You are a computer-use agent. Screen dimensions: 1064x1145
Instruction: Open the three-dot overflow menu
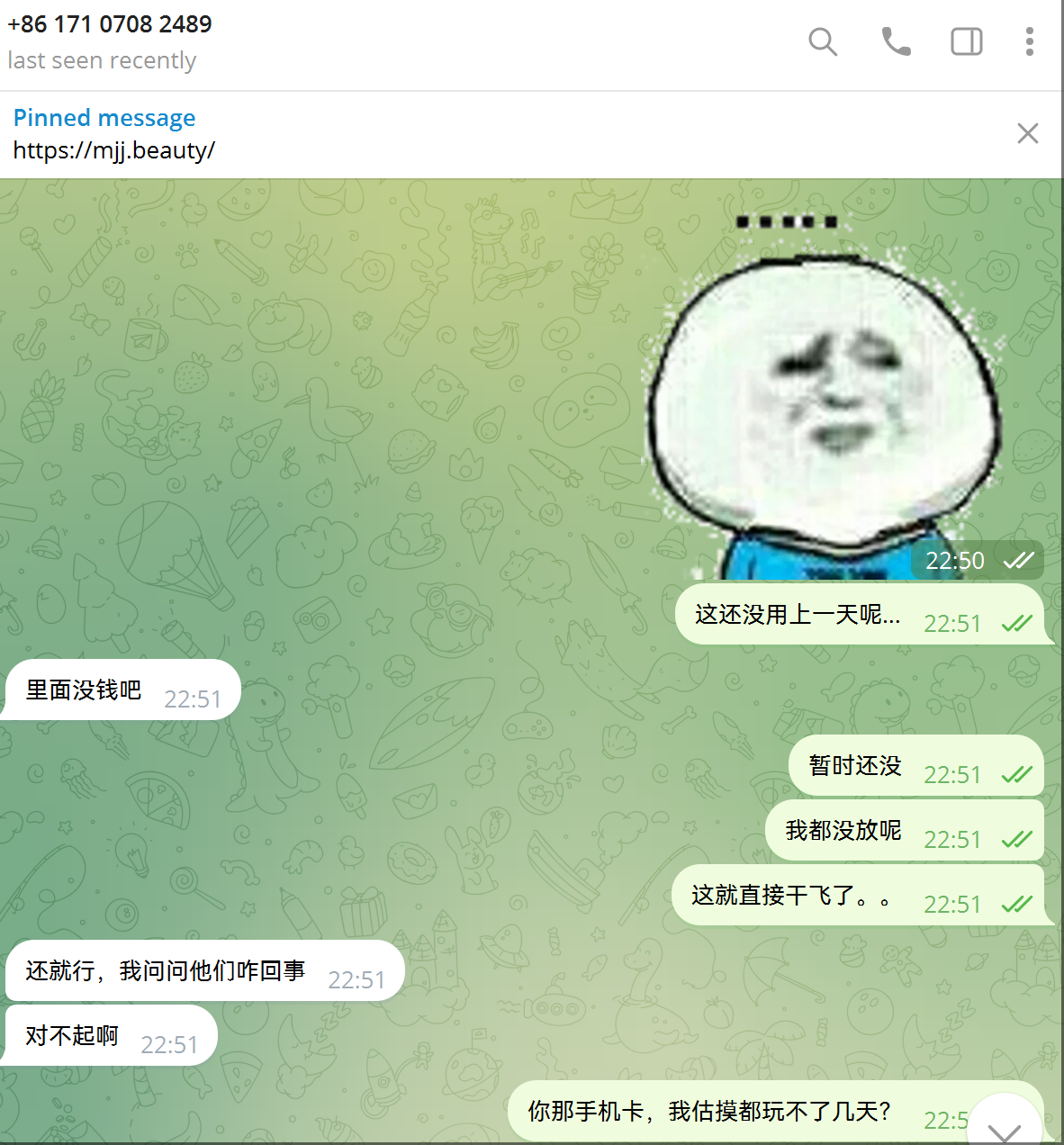pyautogui.click(x=1029, y=41)
